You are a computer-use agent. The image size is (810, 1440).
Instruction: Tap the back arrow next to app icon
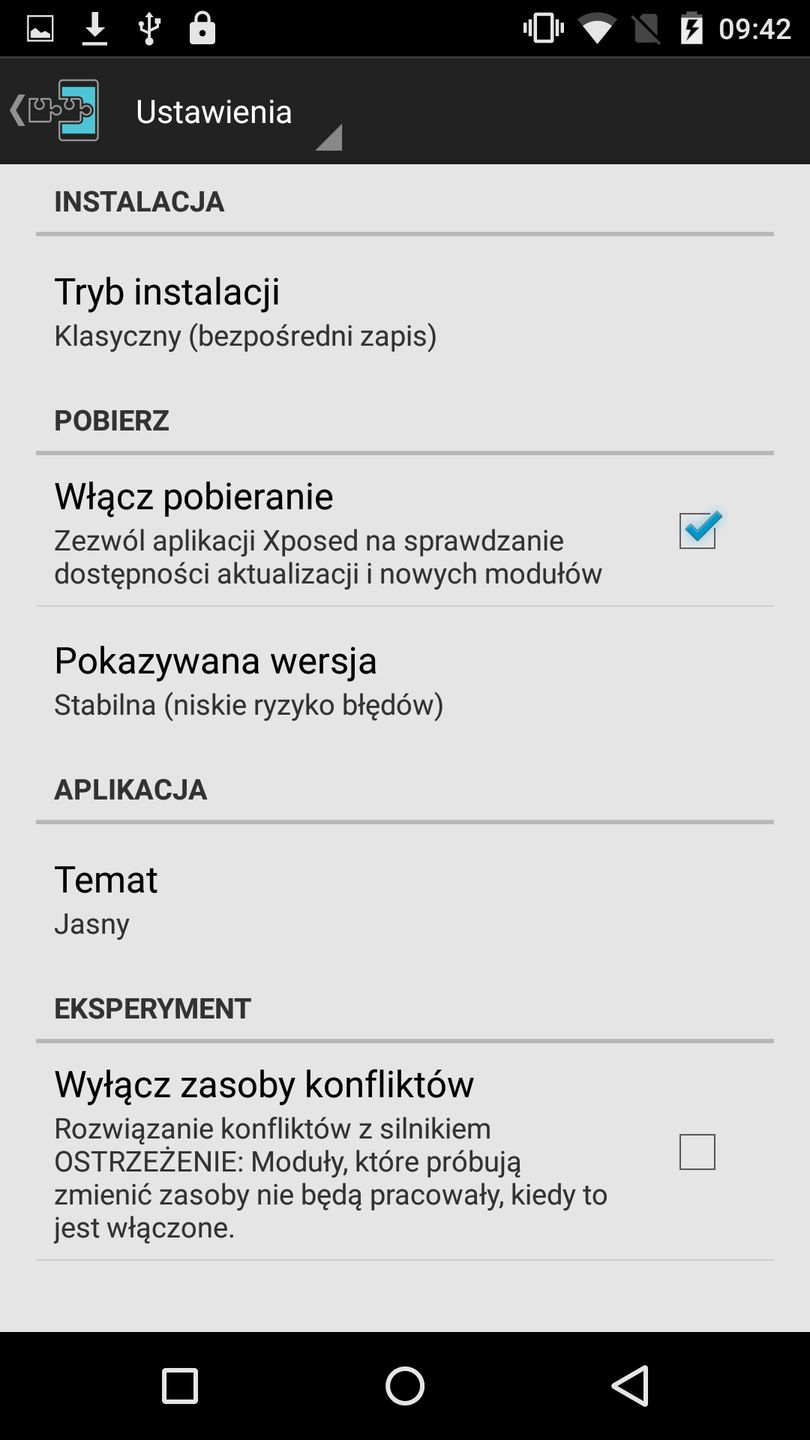14,110
